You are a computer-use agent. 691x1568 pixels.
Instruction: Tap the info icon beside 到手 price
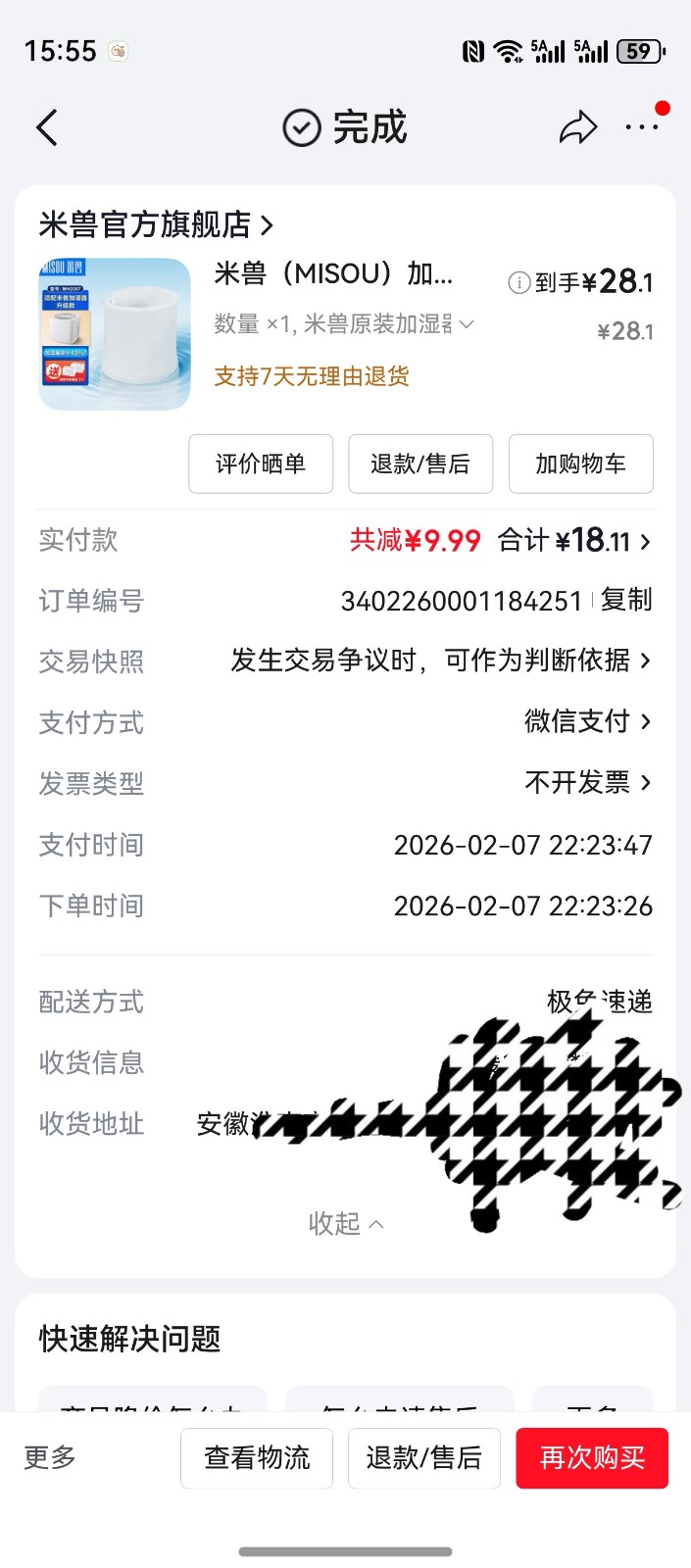tap(518, 283)
